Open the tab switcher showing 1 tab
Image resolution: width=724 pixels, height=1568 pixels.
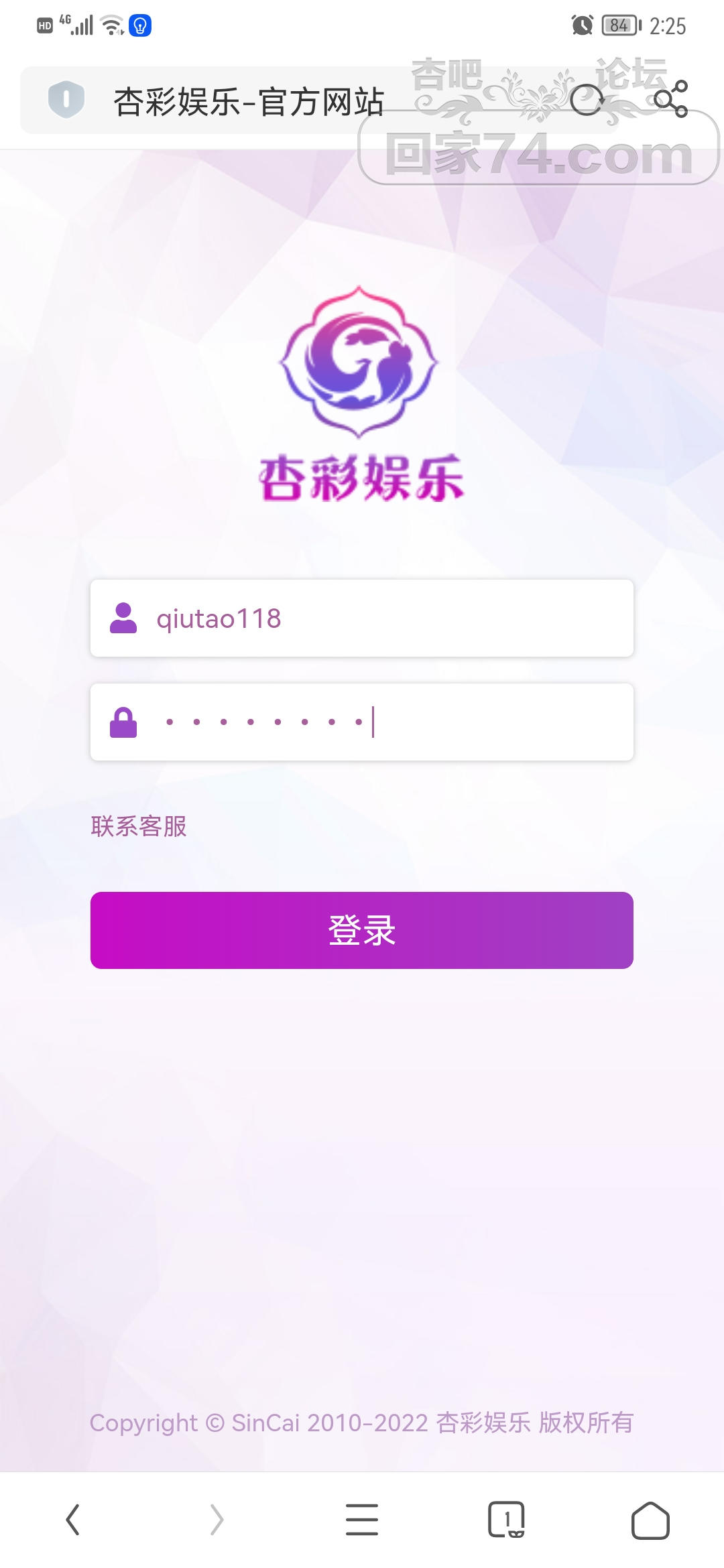pyautogui.click(x=506, y=1520)
